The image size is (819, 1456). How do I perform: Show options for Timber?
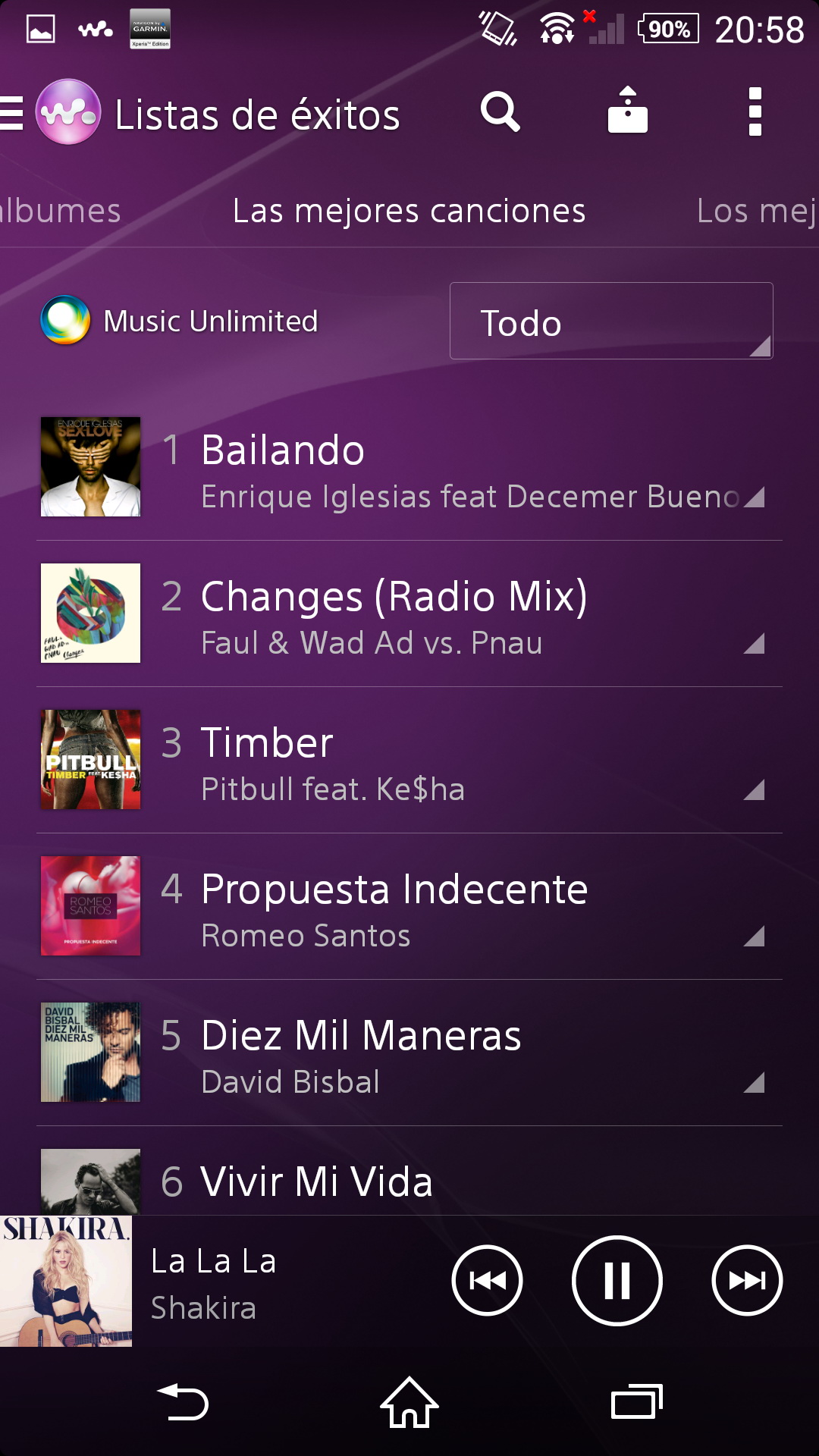tap(754, 790)
